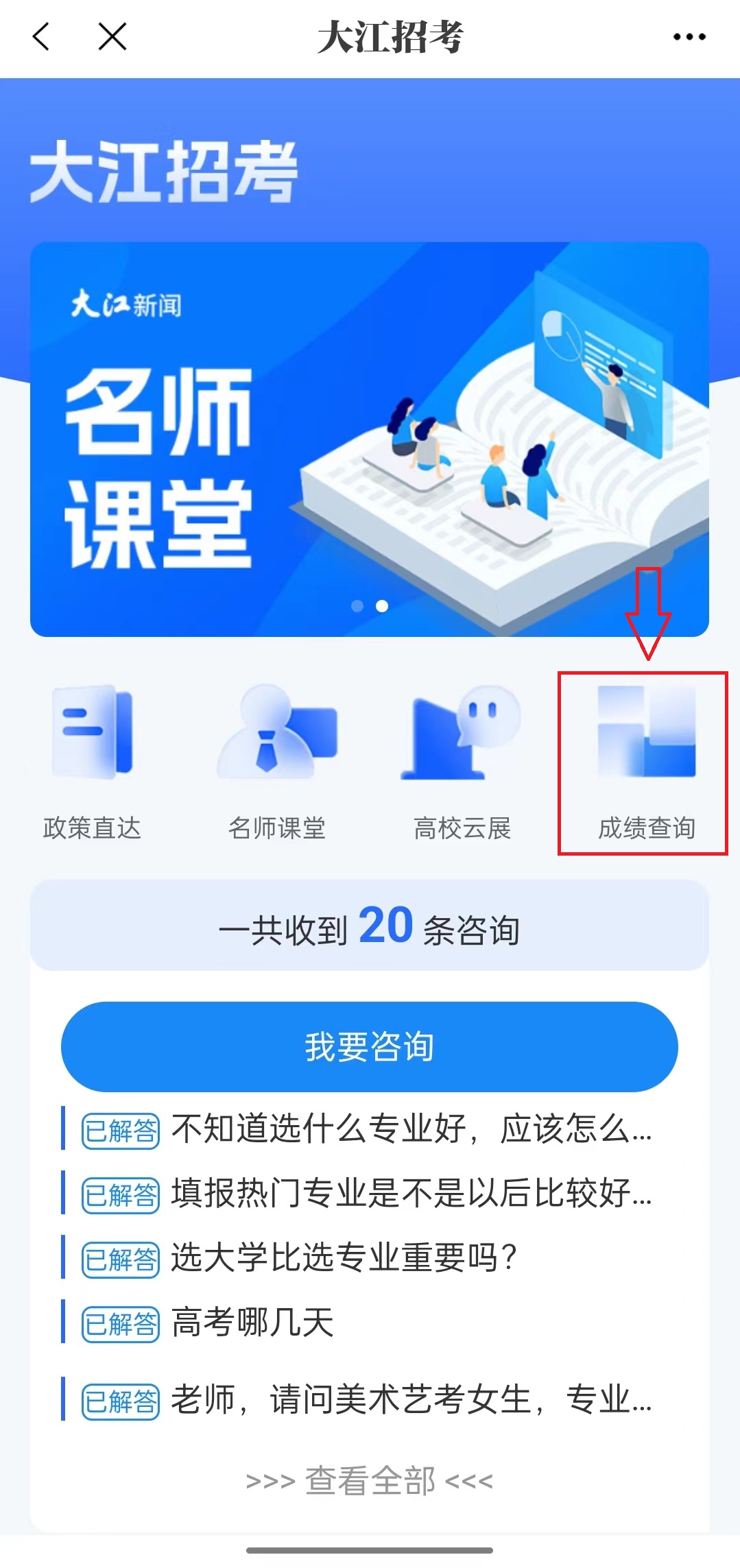Open question 高考哪几天
The image size is (740, 1568).
[x=252, y=1322]
